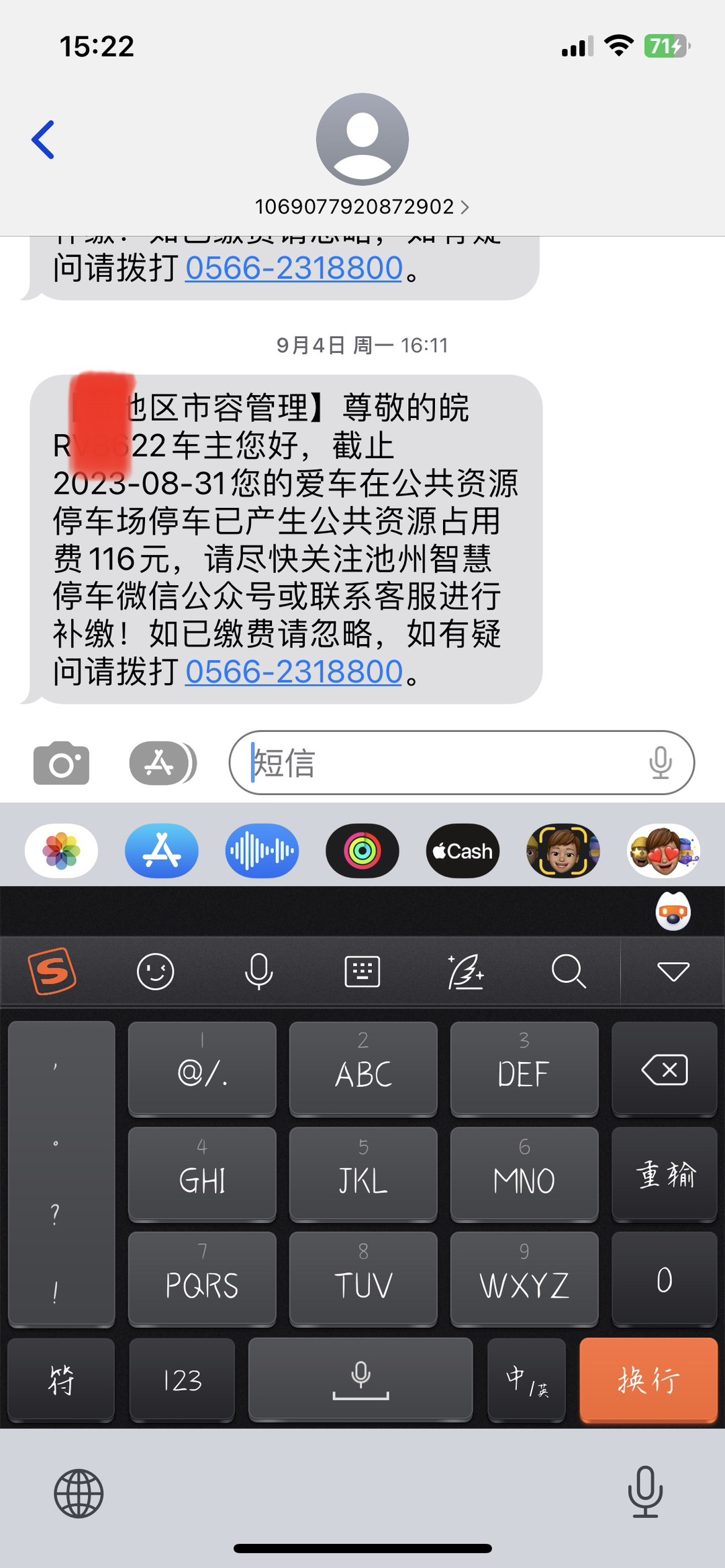The image size is (725, 1568).
Task: Toggle the iMessage apps drawer button
Action: click(x=162, y=763)
